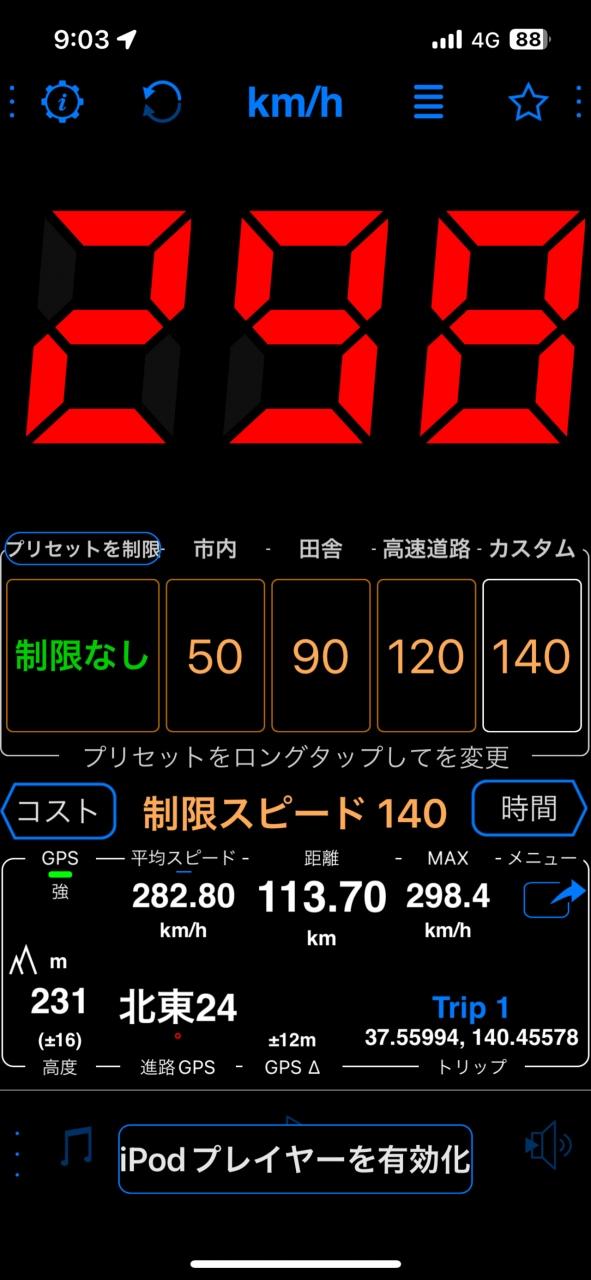Select the 制限なし preset
Viewport: 591px width, 1280px height.
pos(82,656)
